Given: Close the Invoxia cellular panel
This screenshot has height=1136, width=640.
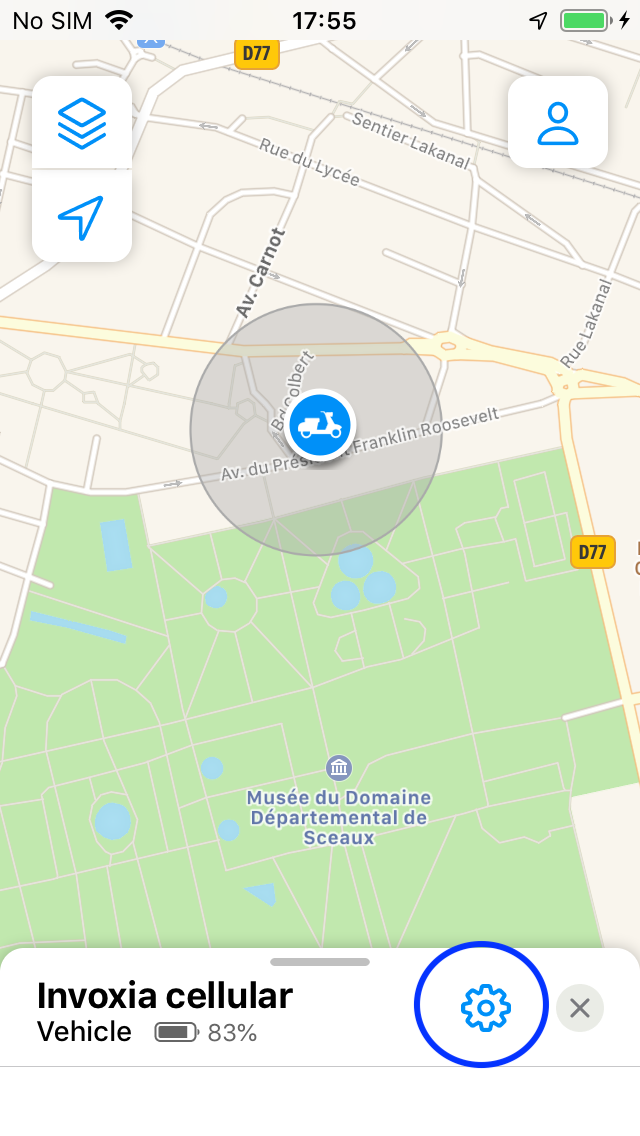Looking at the screenshot, I should tap(579, 1007).
